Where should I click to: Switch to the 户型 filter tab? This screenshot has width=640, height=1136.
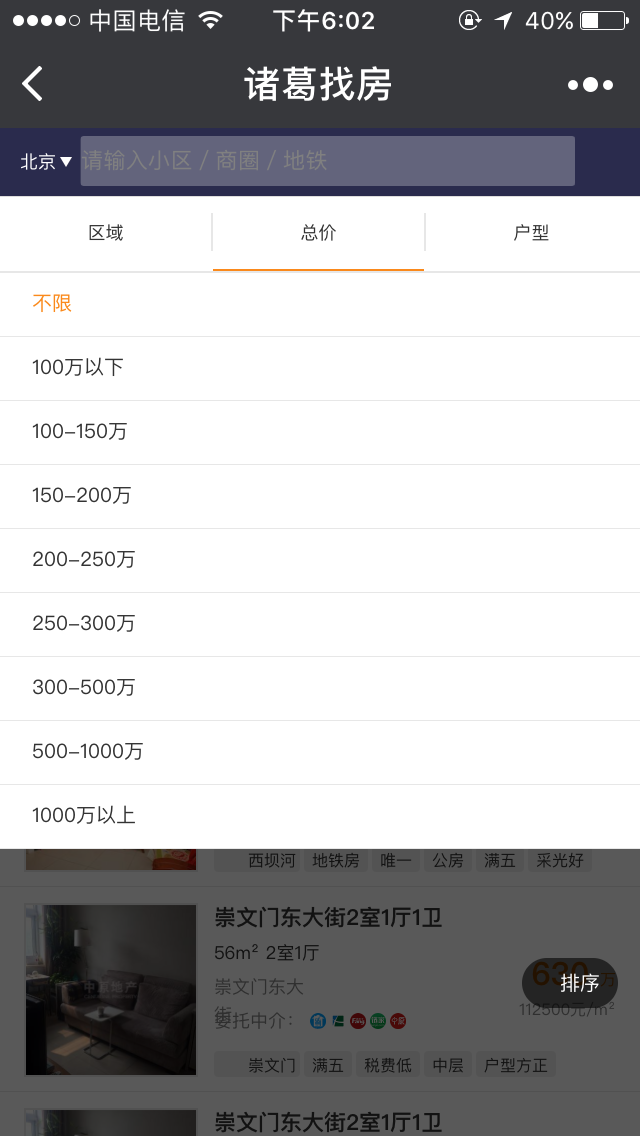(531, 233)
